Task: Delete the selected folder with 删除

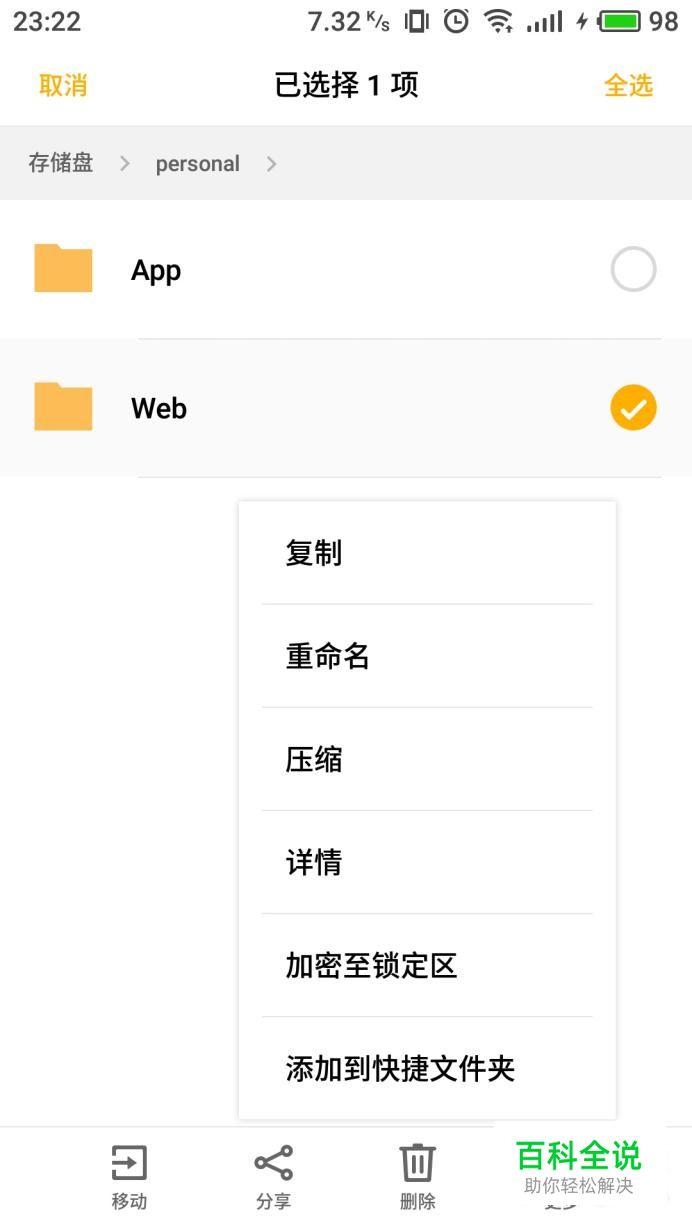Action: 417,1177
